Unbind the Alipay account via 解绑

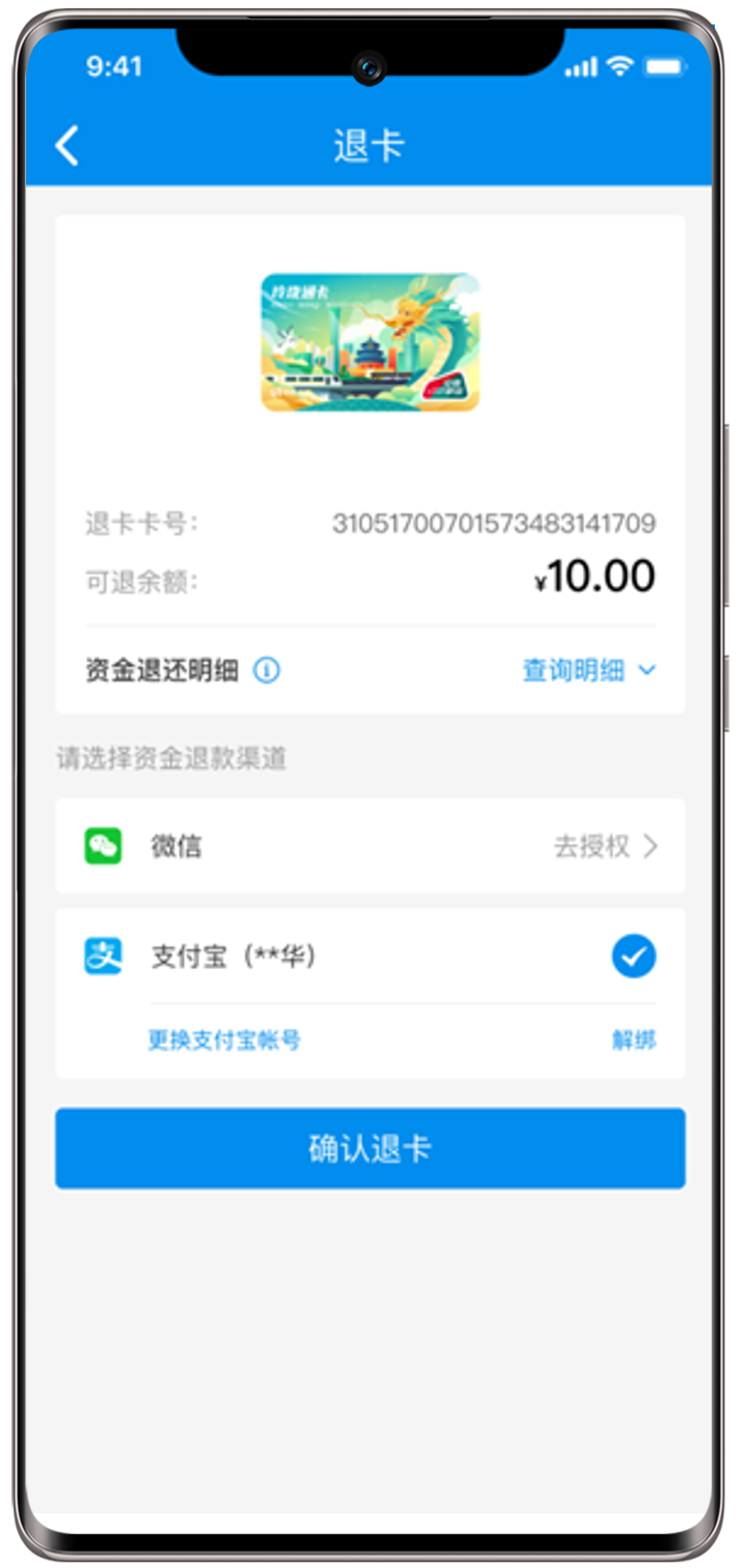634,1040
